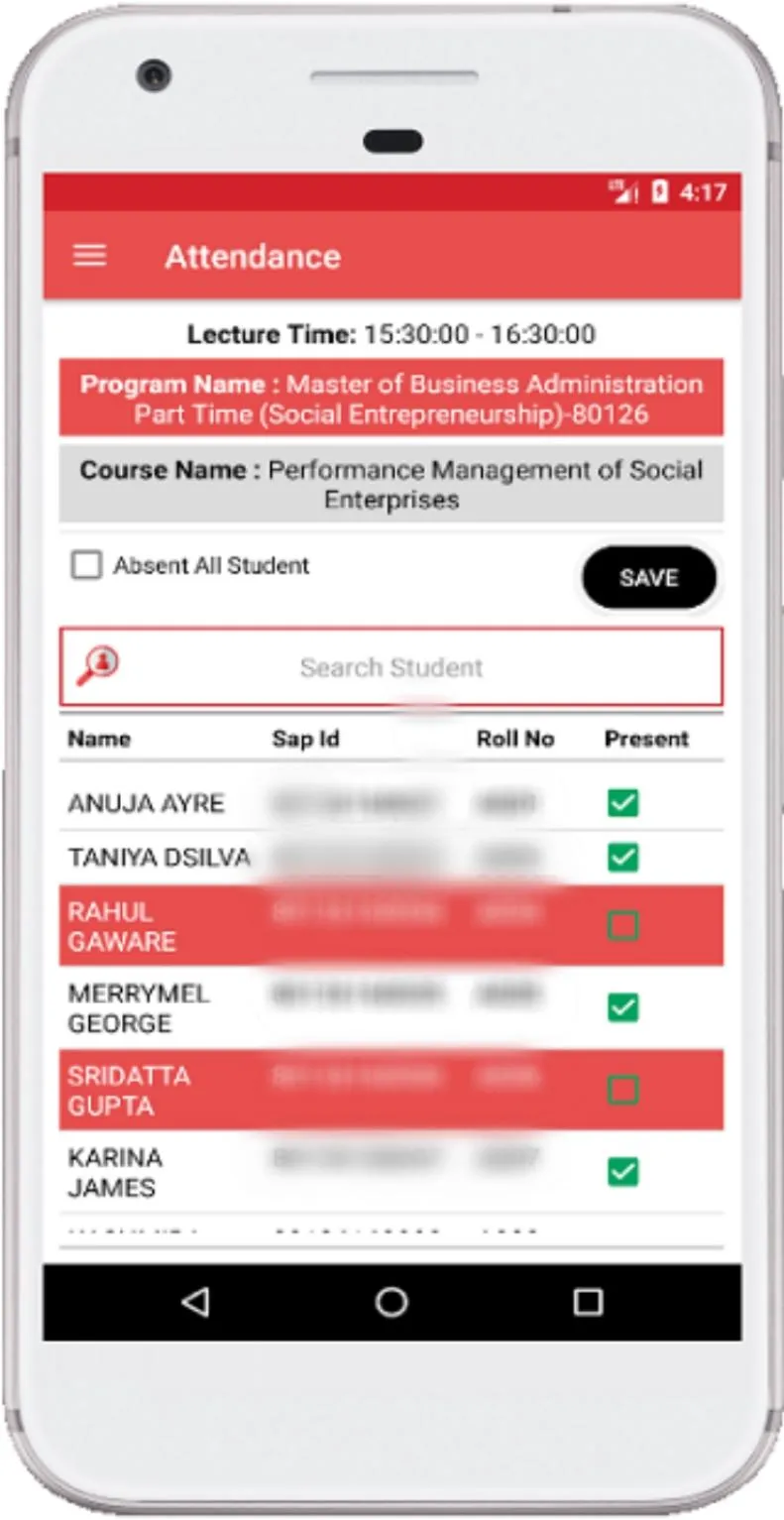The image size is (784, 1520).
Task: Toggle KARINA JAMES attendance checkbox
Action: coord(622,1172)
